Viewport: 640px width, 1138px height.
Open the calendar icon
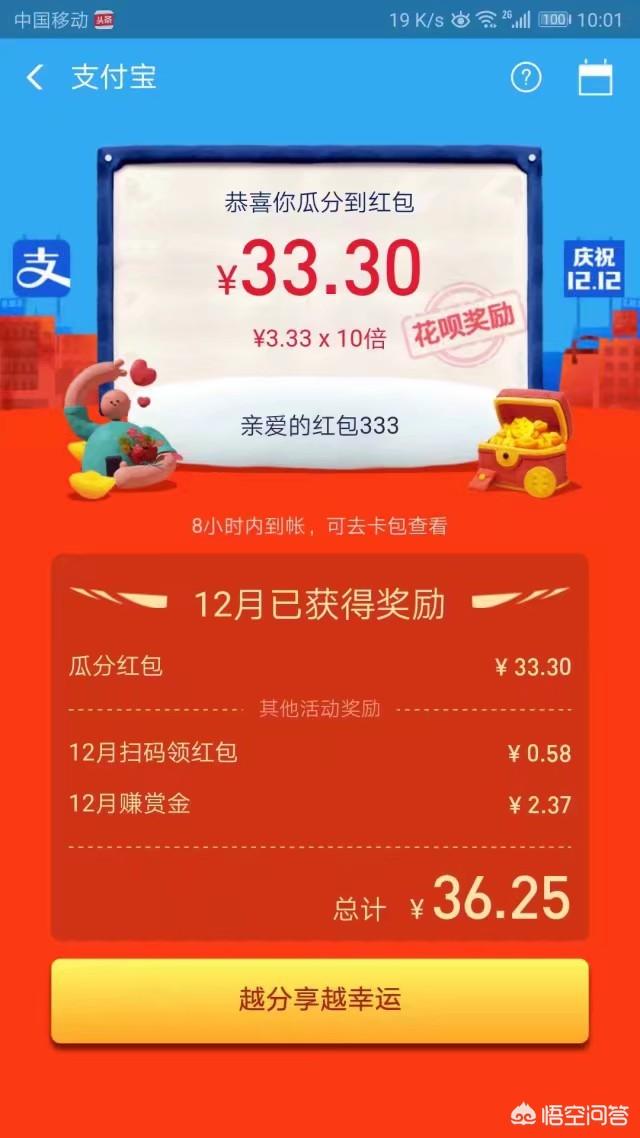[596, 78]
